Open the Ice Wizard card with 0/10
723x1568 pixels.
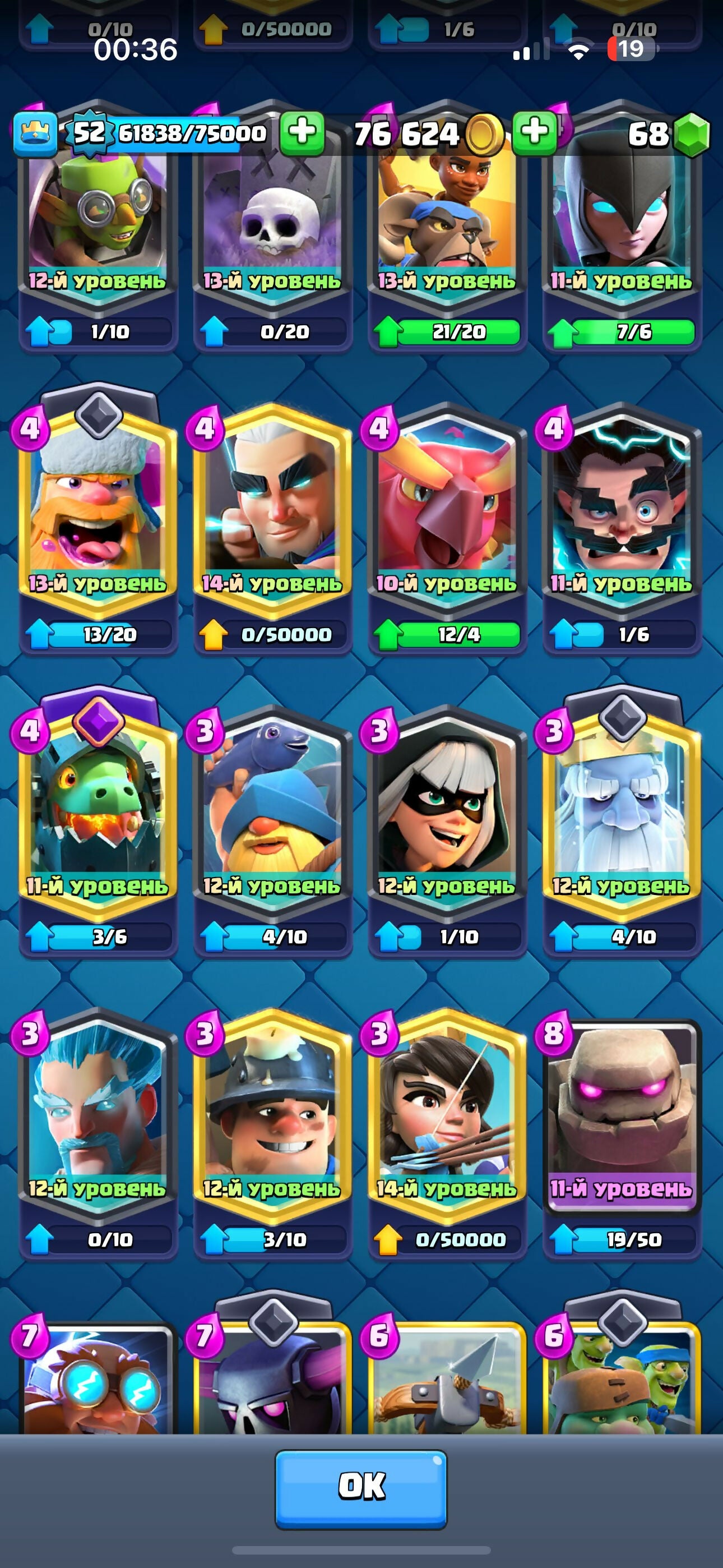point(98,1120)
